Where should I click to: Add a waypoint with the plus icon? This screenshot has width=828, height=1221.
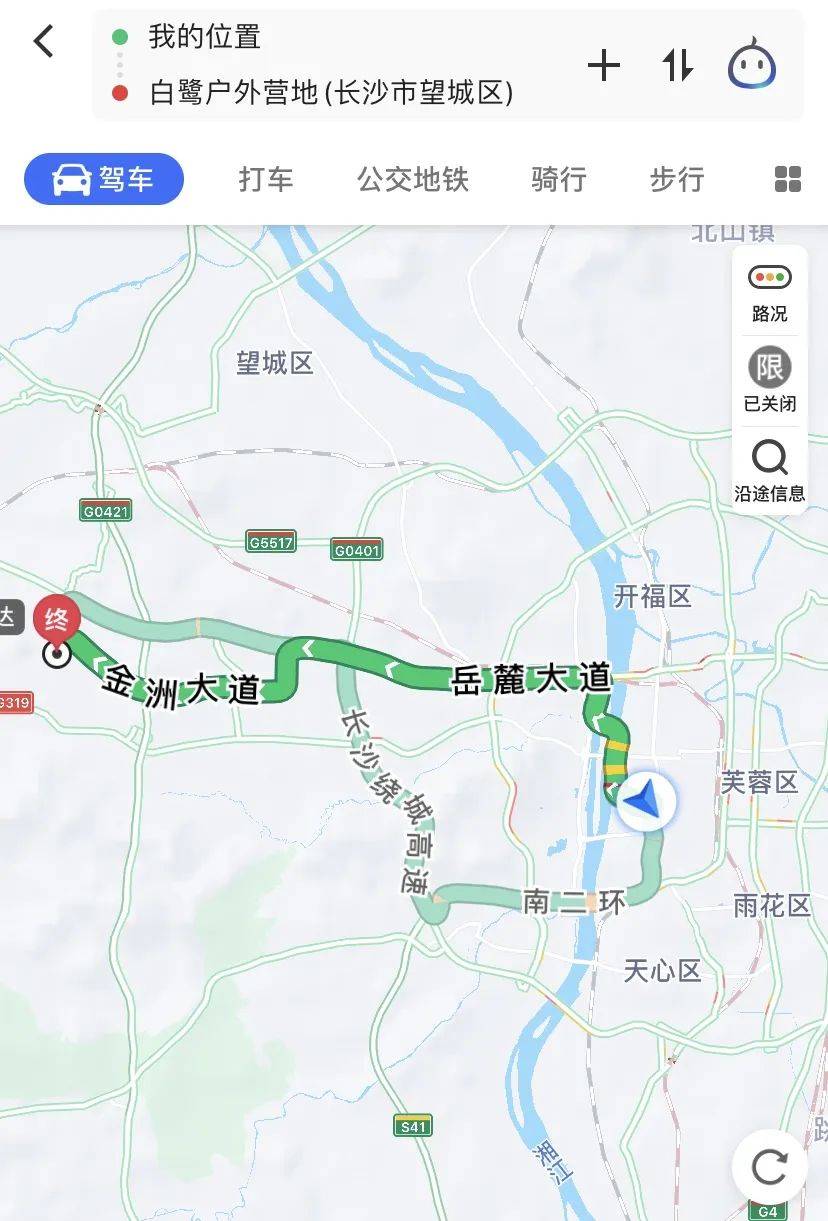[604, 64]
